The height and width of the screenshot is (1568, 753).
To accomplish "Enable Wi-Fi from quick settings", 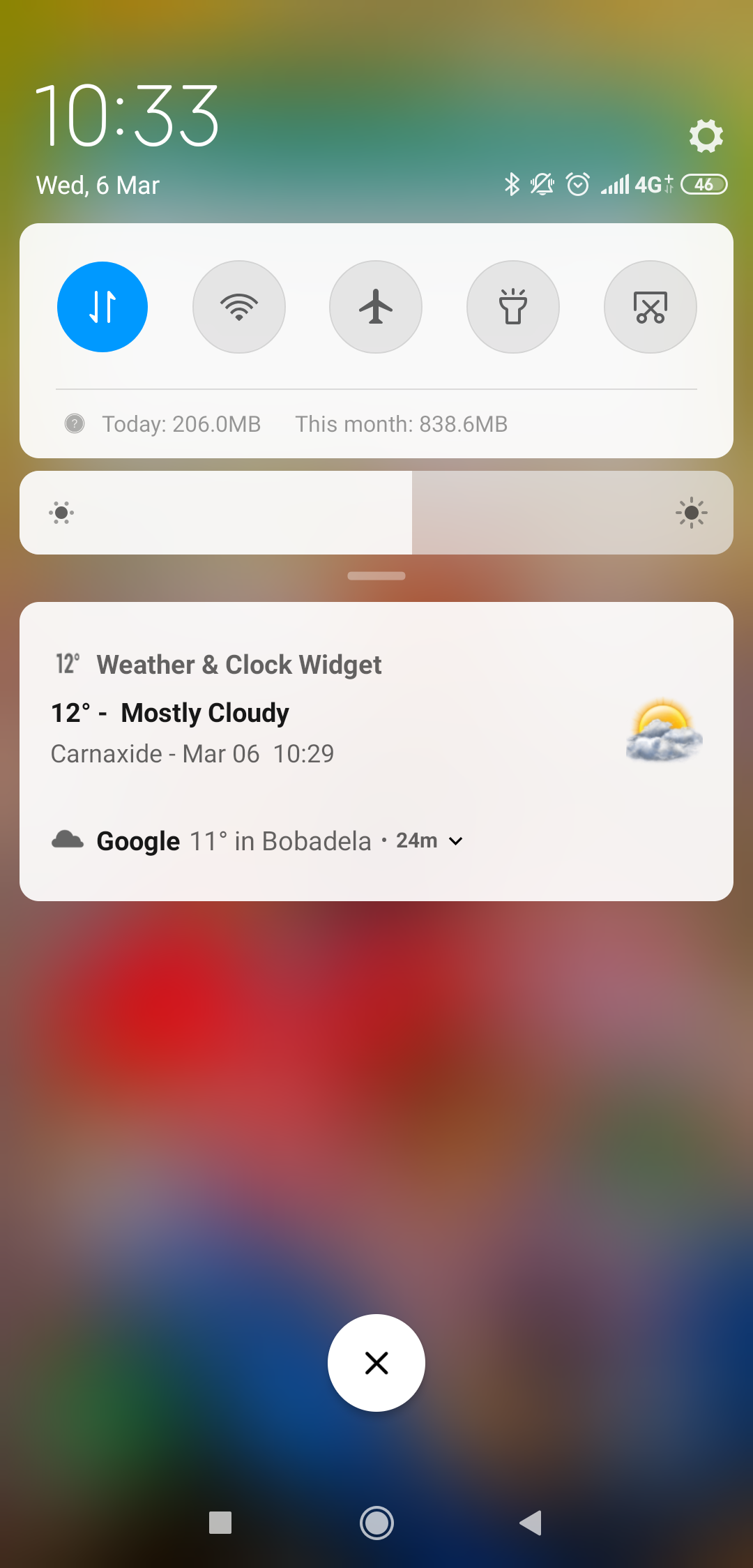I will (239, 307).
